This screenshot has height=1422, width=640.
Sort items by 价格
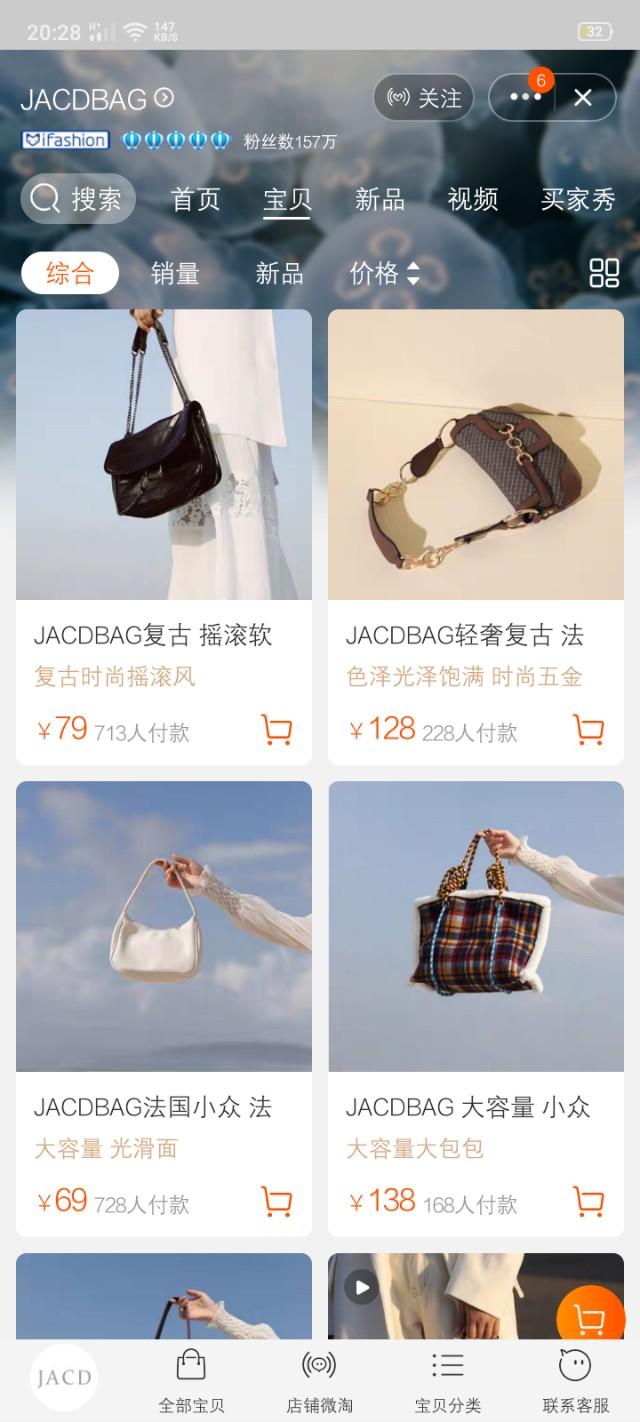(x=385, y=273)
